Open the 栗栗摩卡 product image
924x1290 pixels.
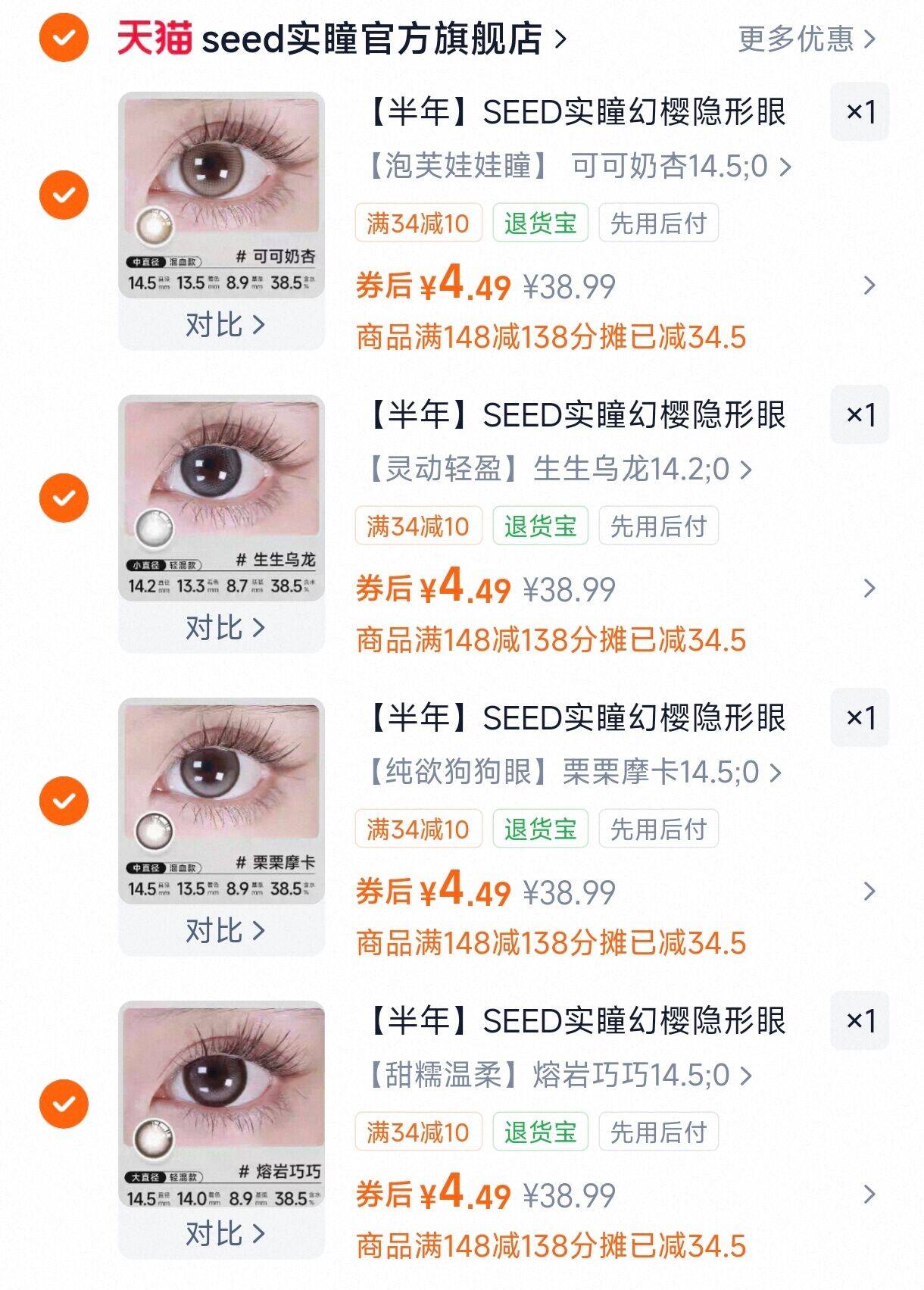(221, 801)
